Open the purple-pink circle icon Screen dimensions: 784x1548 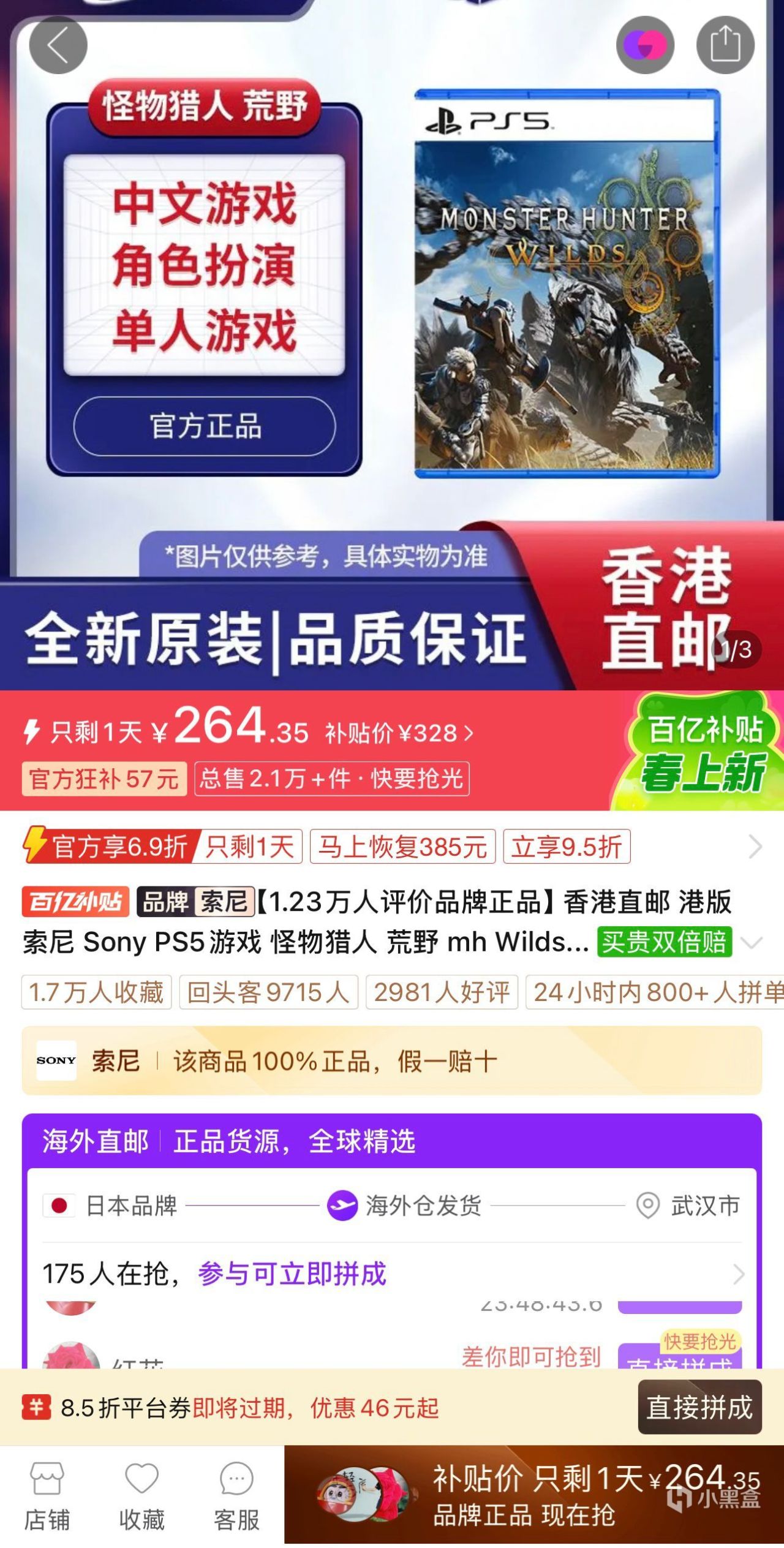[645, 45]
